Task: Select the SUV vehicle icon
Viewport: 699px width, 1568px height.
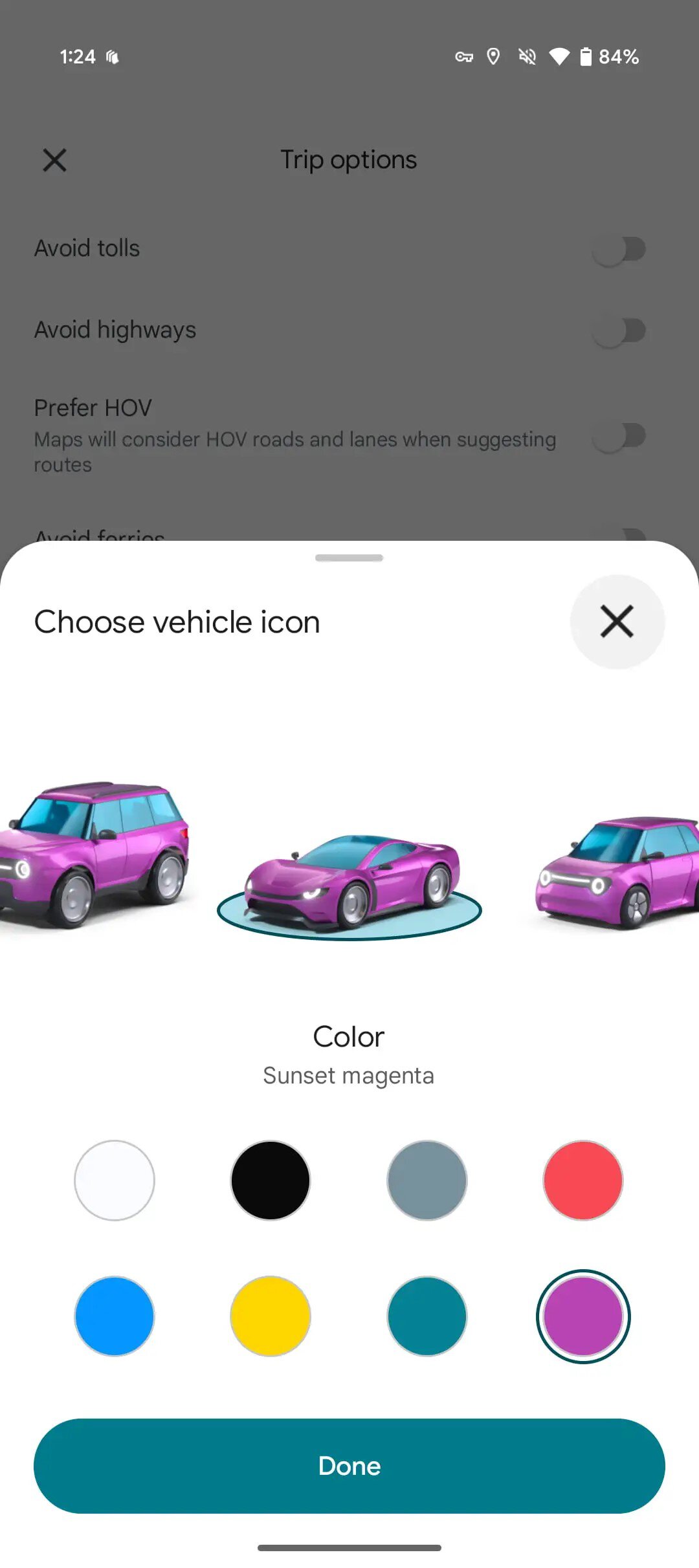Action: 94,854
